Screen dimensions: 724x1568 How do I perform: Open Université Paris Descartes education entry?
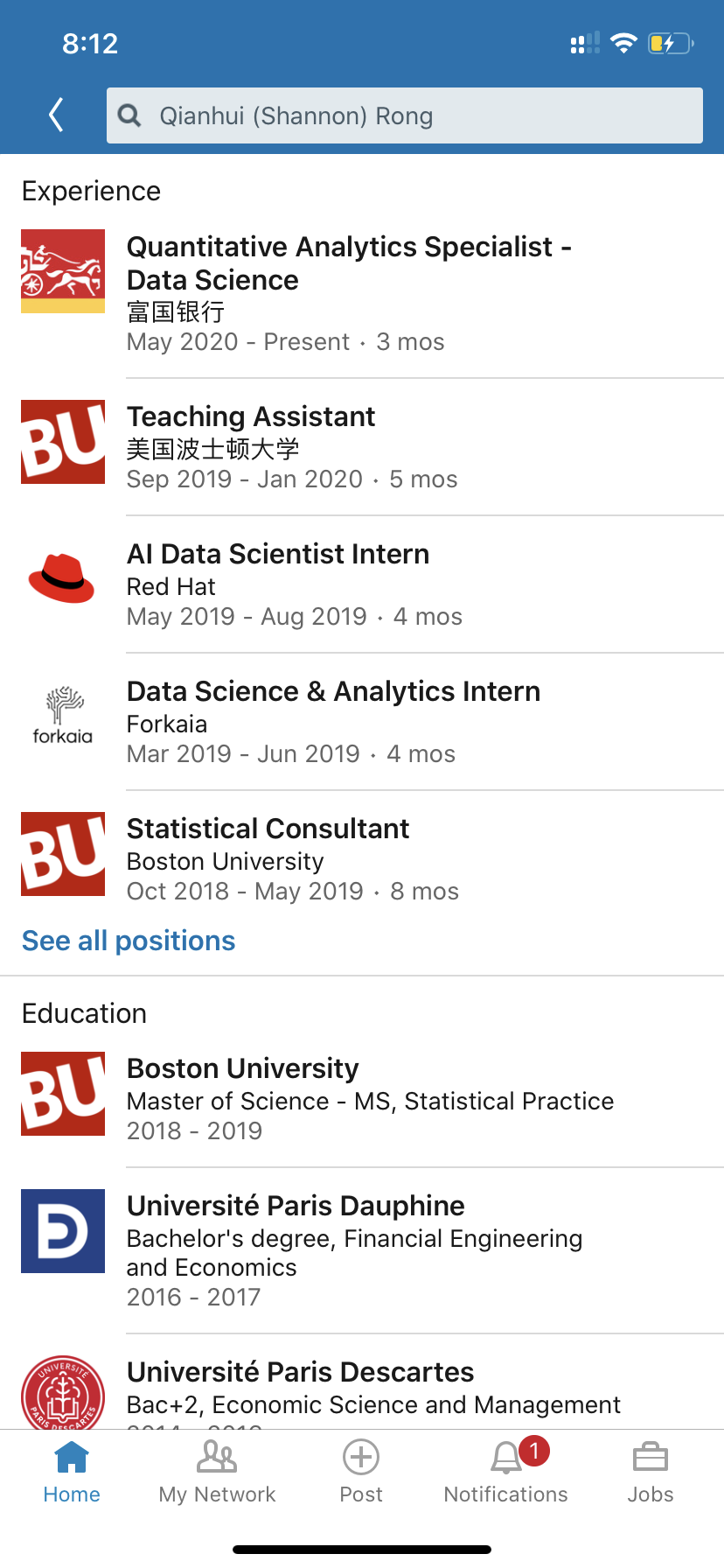pyautogui.click(x=300, y=1373)
